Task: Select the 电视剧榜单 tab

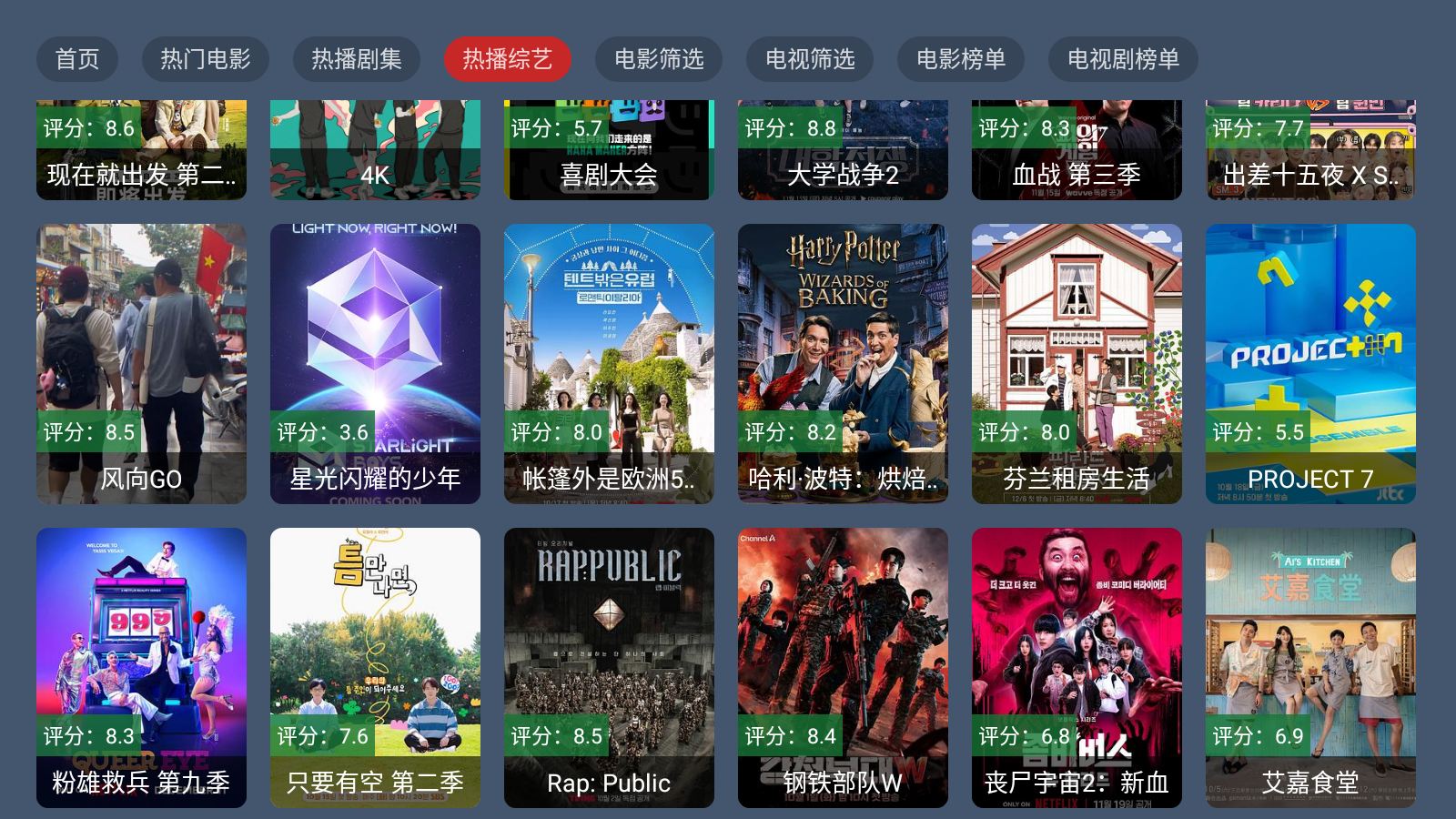Action: tap(1123, 59)
